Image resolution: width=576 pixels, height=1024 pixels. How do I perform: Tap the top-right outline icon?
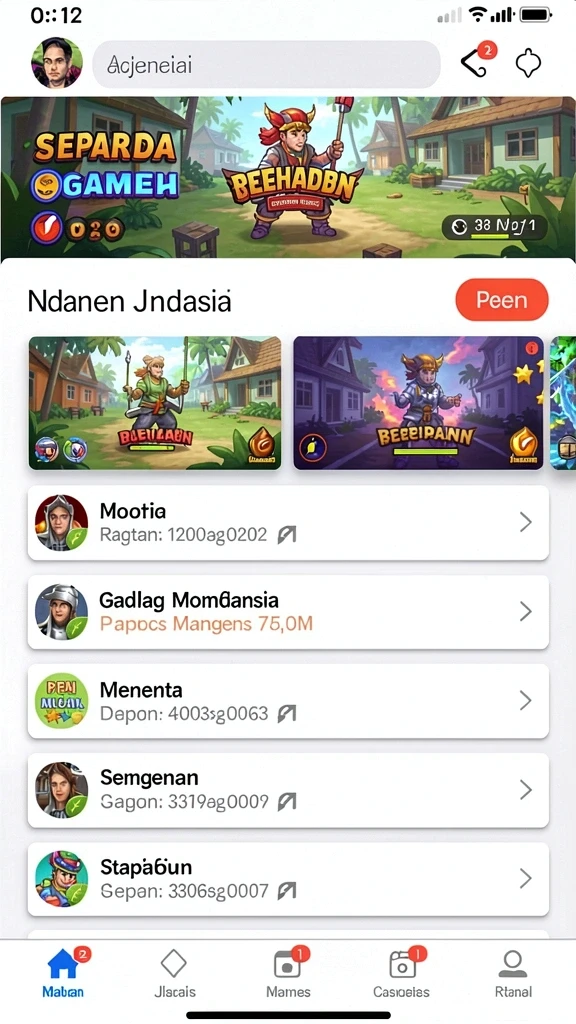tap(529, 64)
